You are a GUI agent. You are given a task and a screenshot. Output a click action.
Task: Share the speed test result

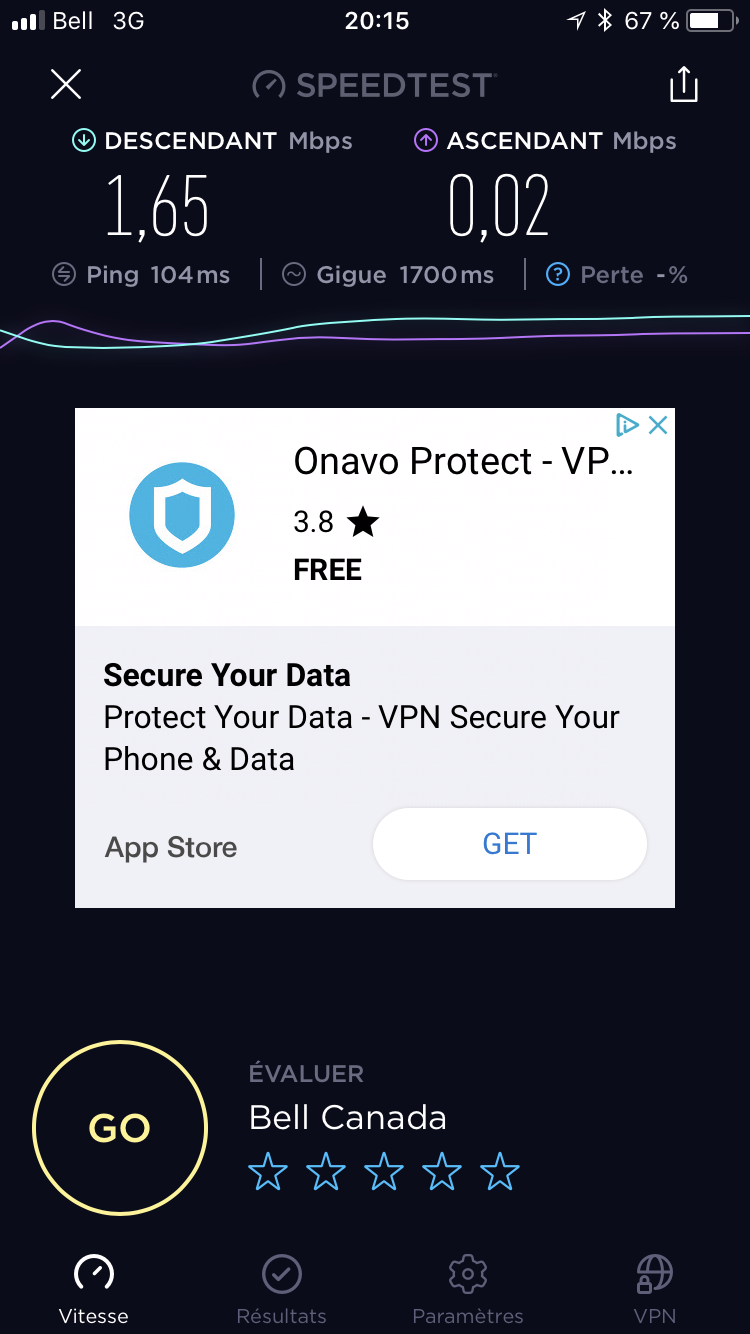click(684, 84)
